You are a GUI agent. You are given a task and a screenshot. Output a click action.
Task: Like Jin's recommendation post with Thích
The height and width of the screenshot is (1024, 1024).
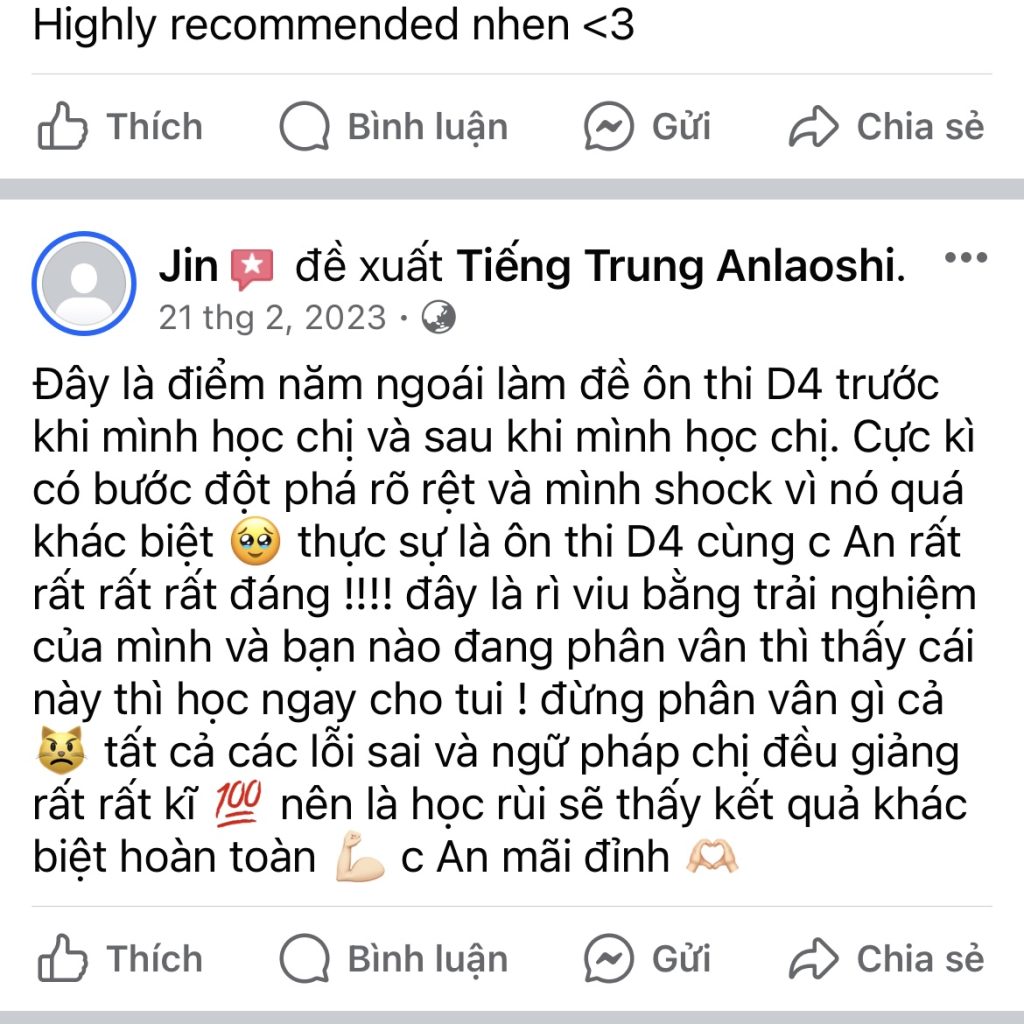pos(120,960)
